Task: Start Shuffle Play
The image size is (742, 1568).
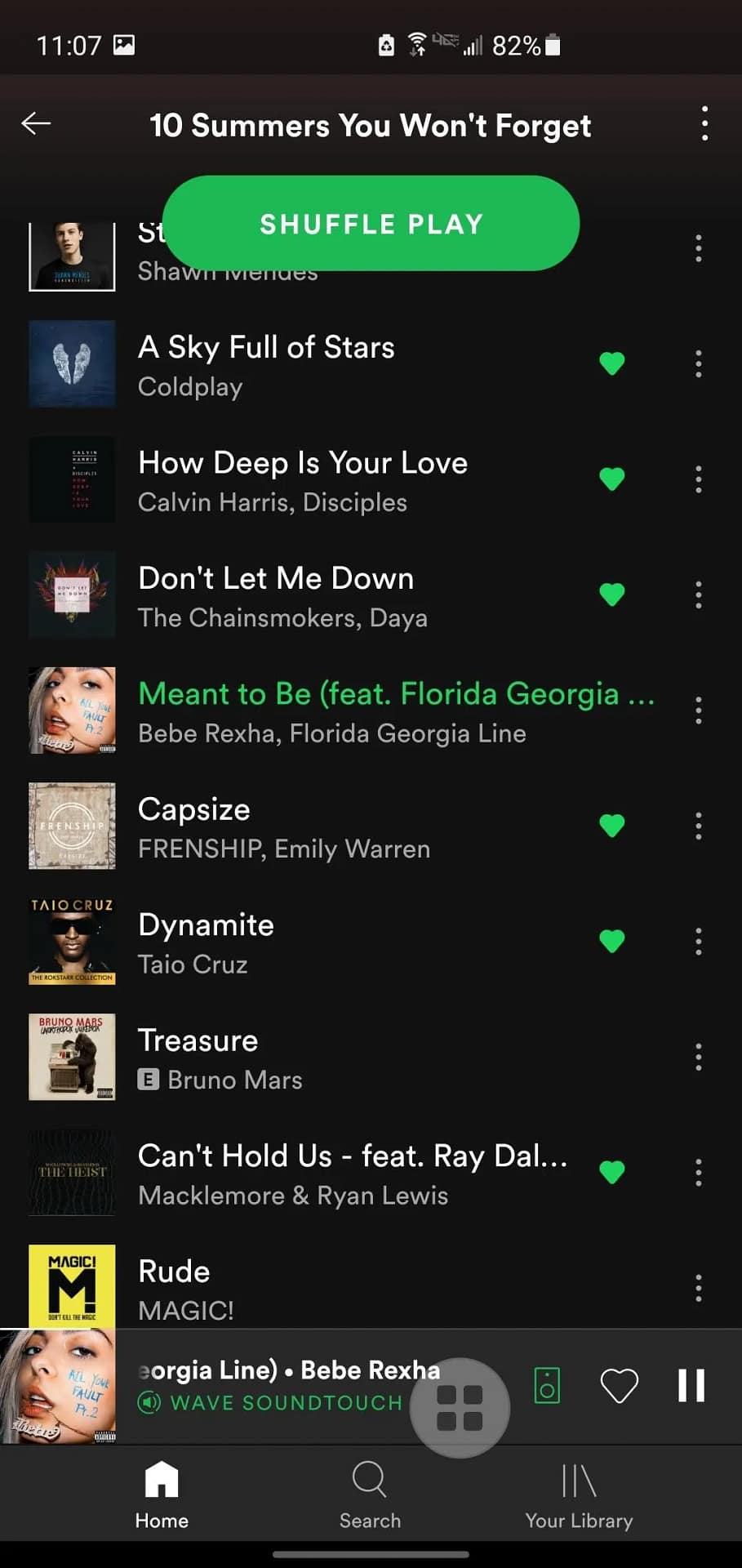Action: click(x=371, y=223)
